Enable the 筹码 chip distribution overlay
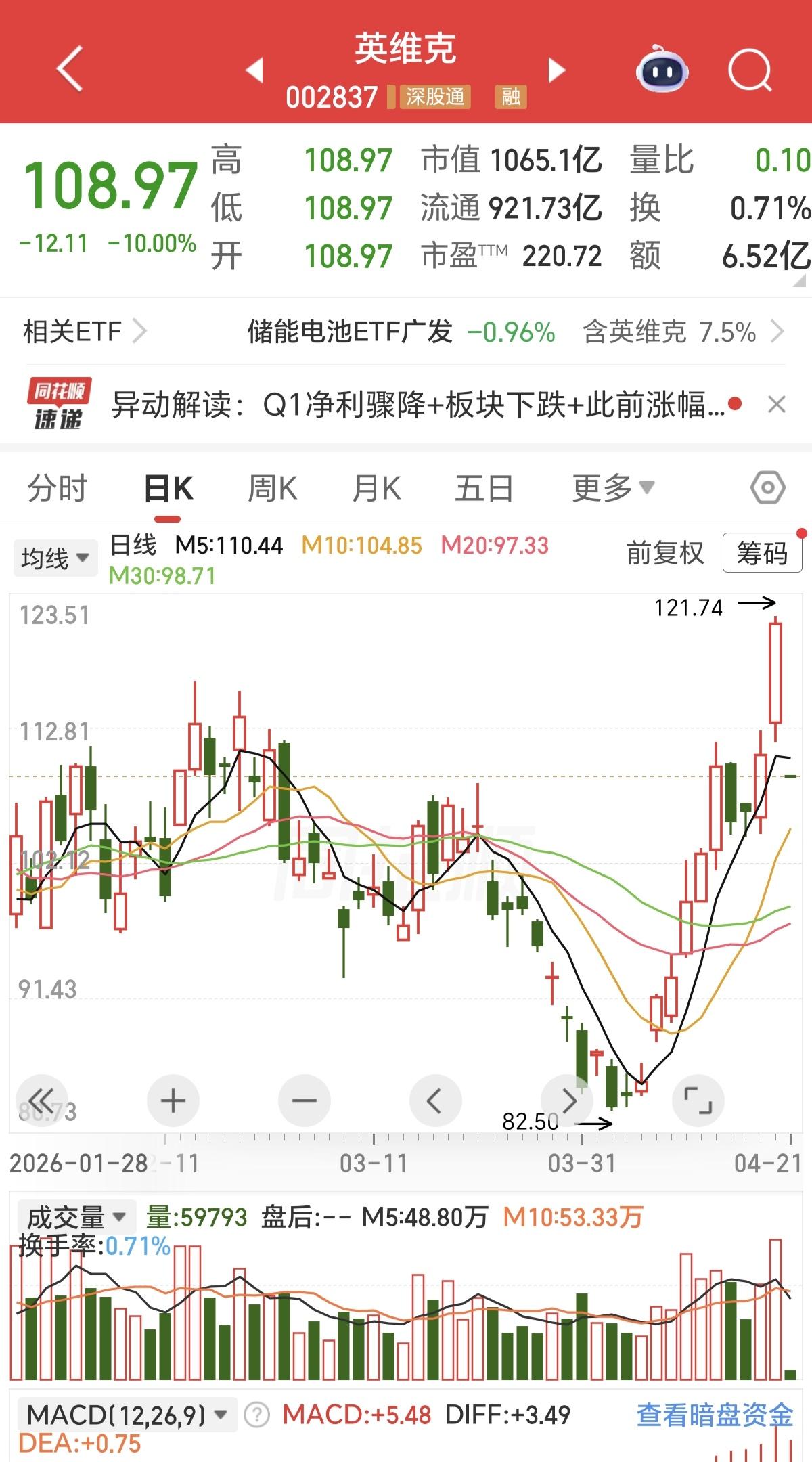 pyautogui.click(x=763, y=554)
